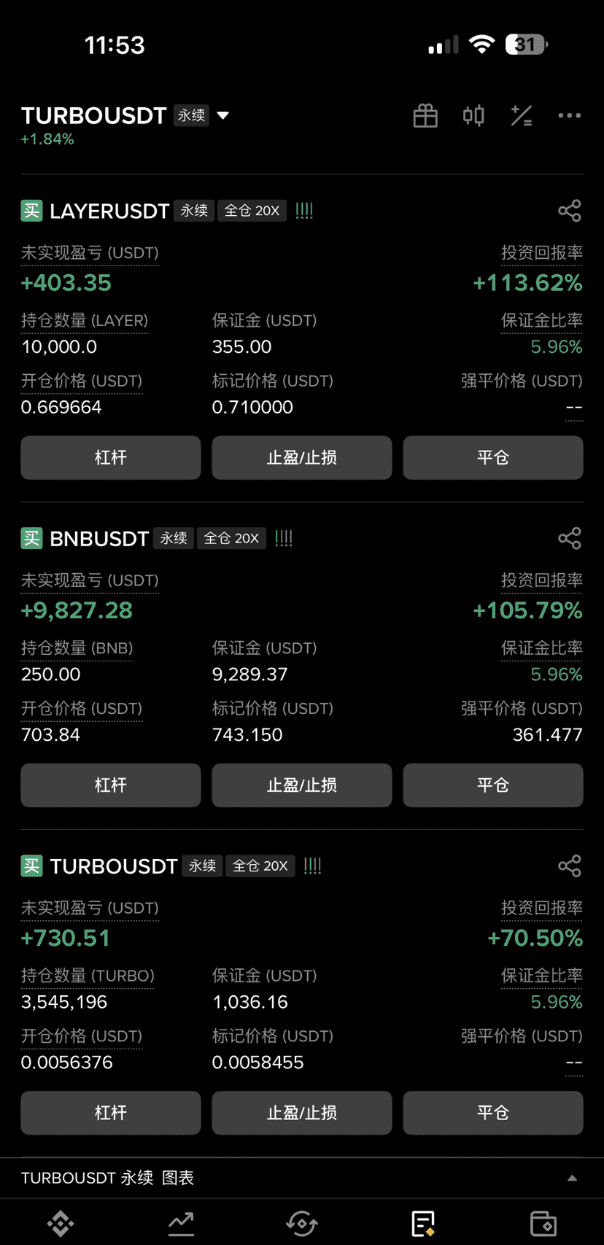Open the gift rewards icon
This screenshot has height=1245, width=604.
coord(426,116)
